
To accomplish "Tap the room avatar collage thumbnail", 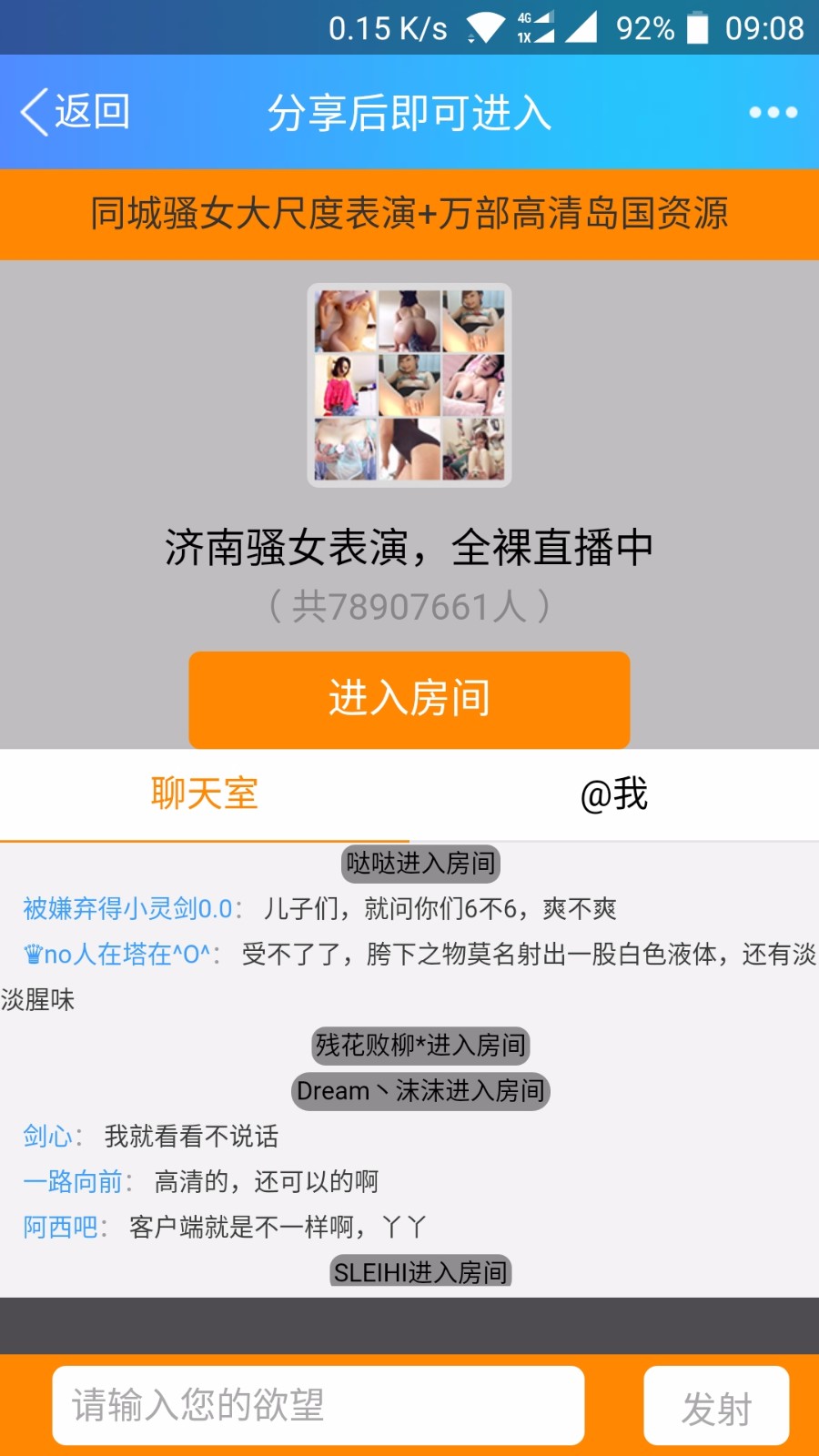I will pos(409,385).
